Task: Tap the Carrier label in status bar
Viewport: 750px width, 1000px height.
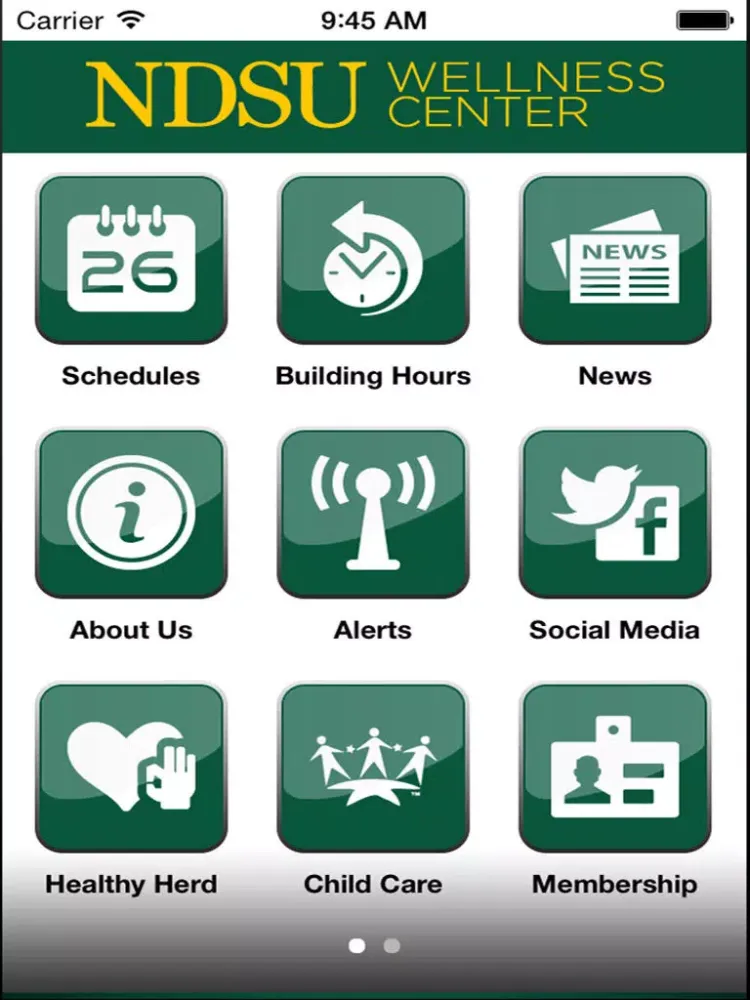Action: click(60, 19)
